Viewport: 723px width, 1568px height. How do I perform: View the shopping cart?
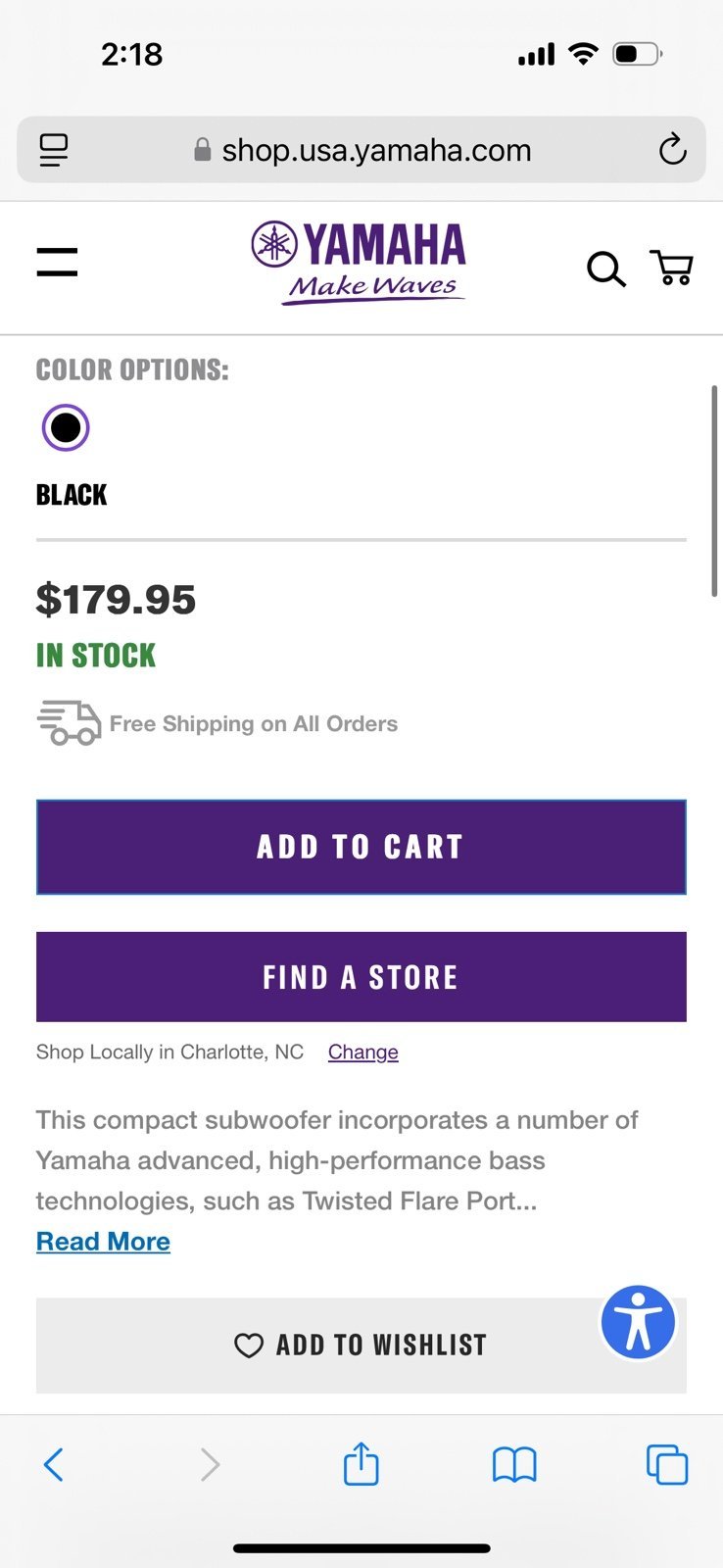coord(671,268)
